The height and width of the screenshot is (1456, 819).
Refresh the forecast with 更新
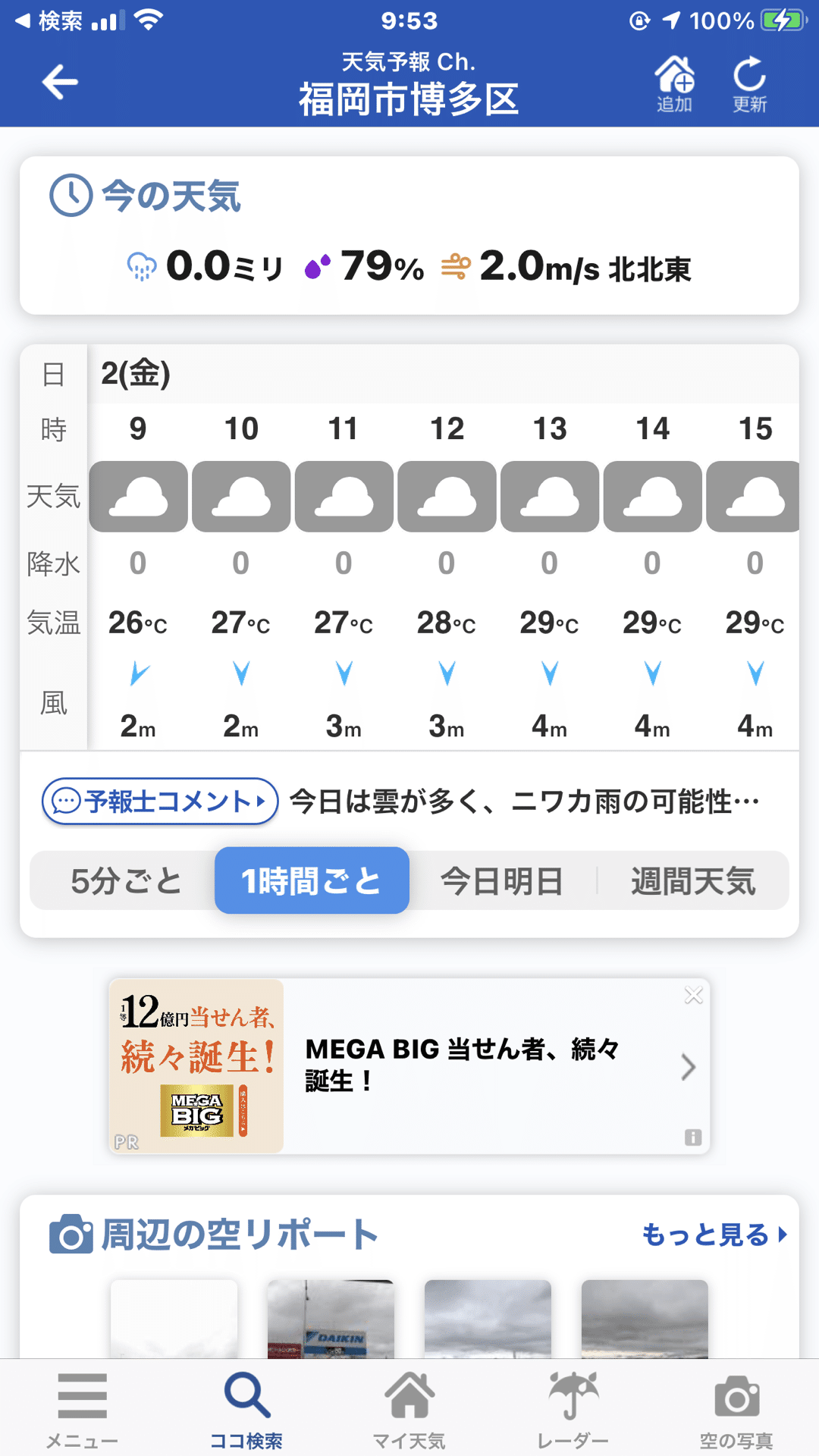coord(749,84)
